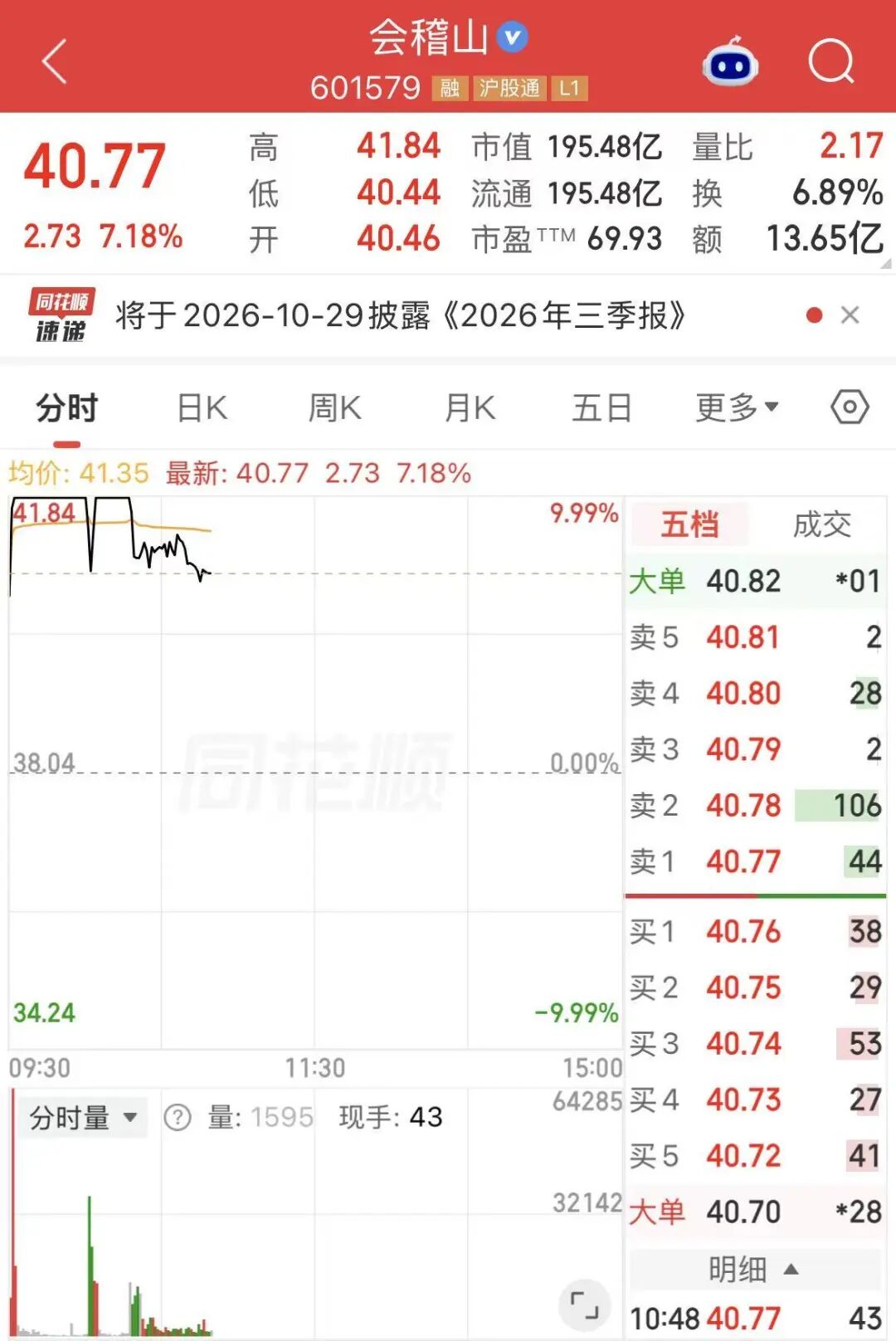Switch to the 五日 chart tab
Viewport: 896px width, 1341px height.
click(x=602, y=408)
